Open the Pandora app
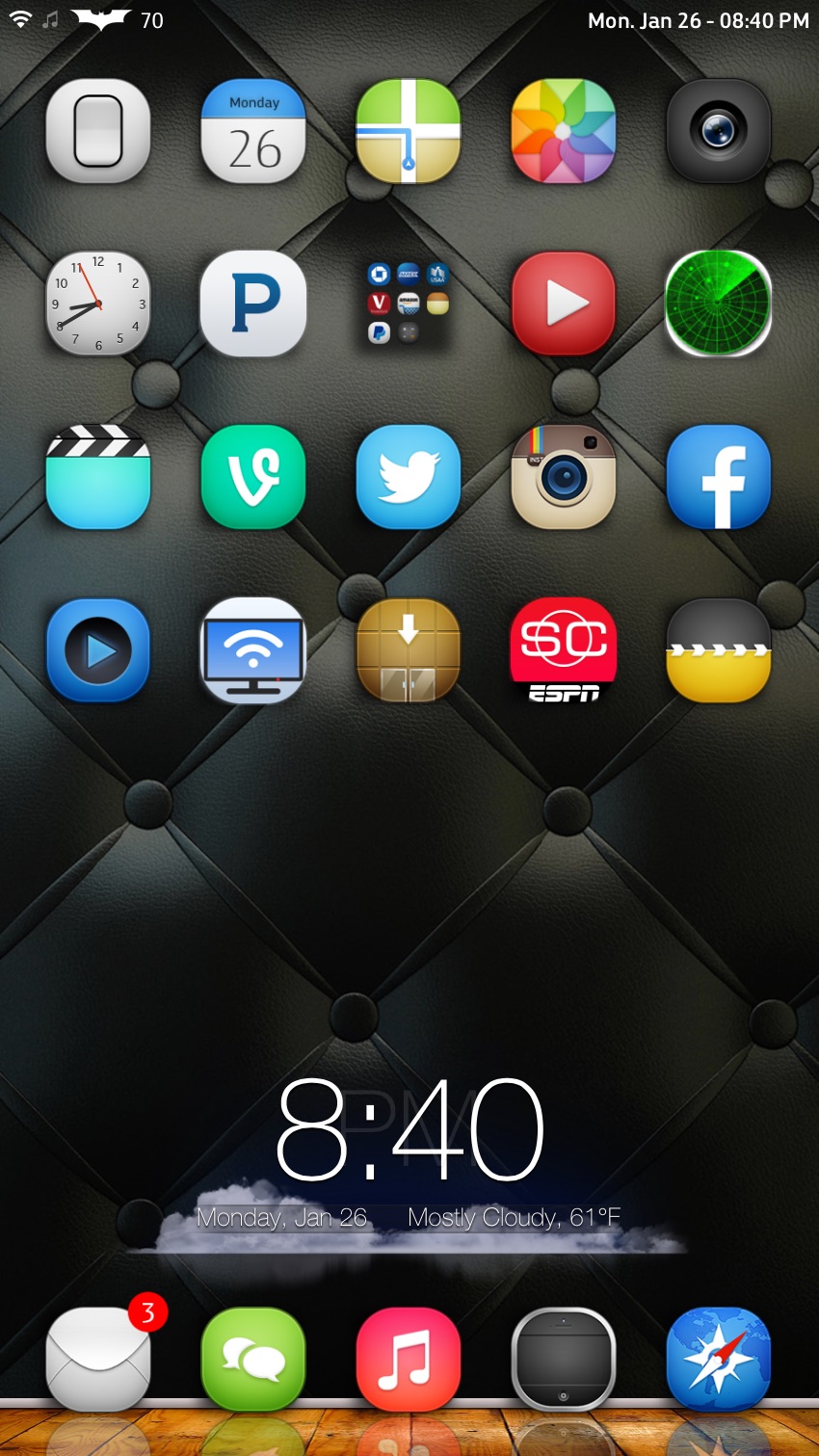 pos(253,304)
